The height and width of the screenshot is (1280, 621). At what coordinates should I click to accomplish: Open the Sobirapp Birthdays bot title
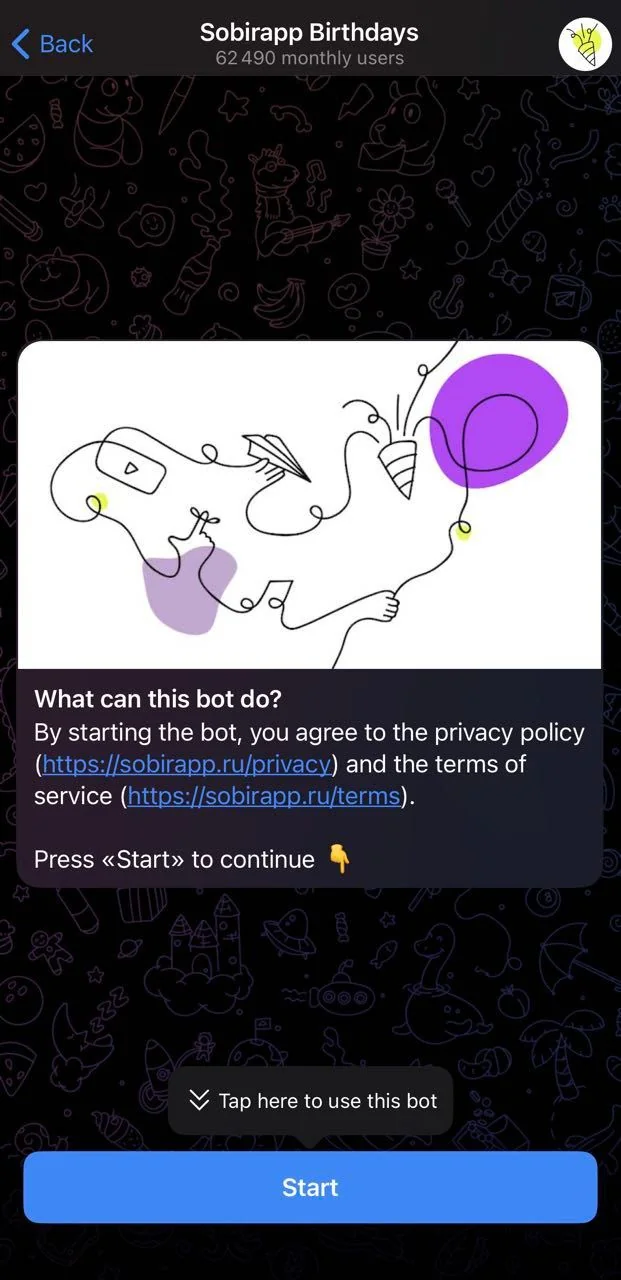pos(309,32)
